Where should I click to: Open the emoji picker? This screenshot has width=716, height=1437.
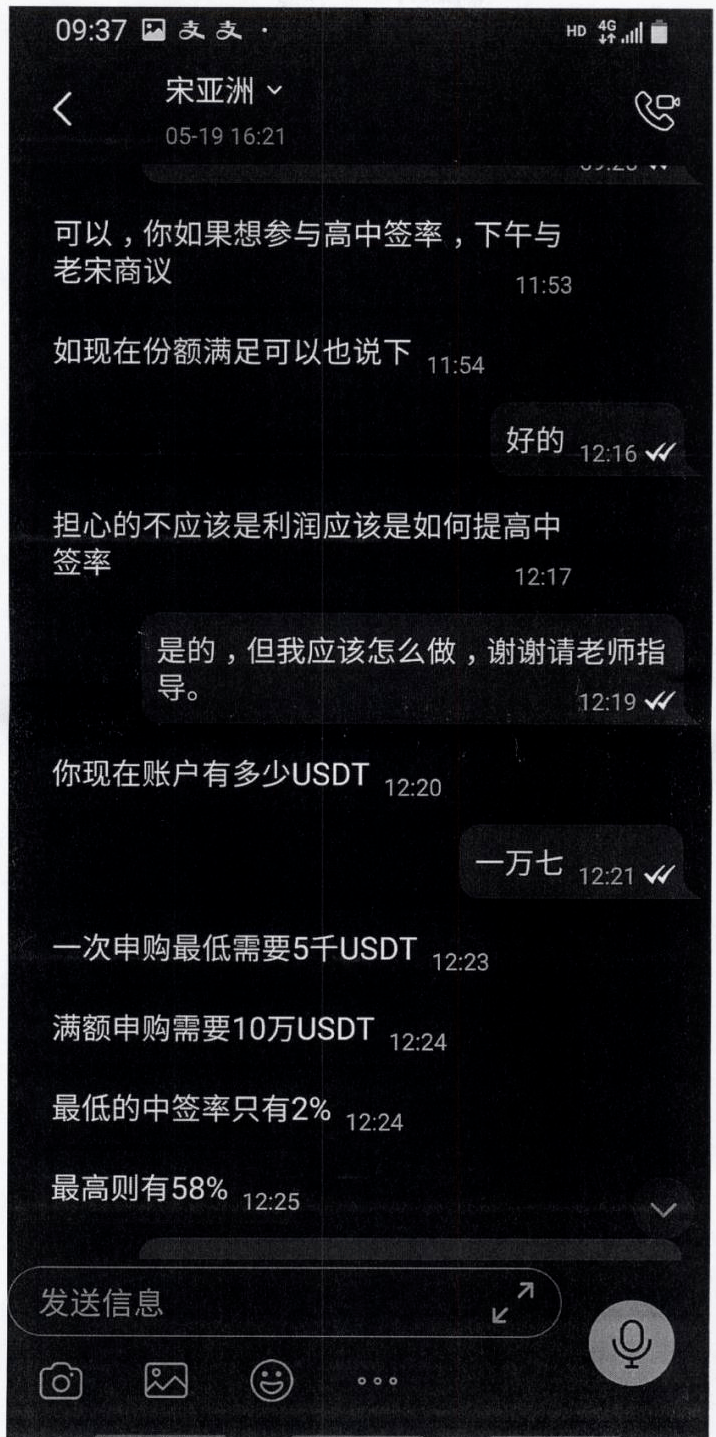[271, 1381]
